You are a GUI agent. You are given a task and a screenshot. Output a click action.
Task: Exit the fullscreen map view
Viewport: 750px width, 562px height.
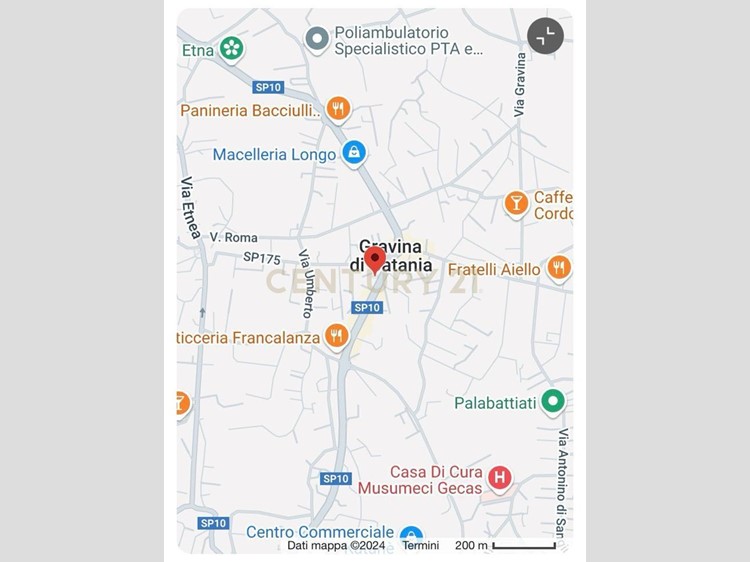coord(545,37)
